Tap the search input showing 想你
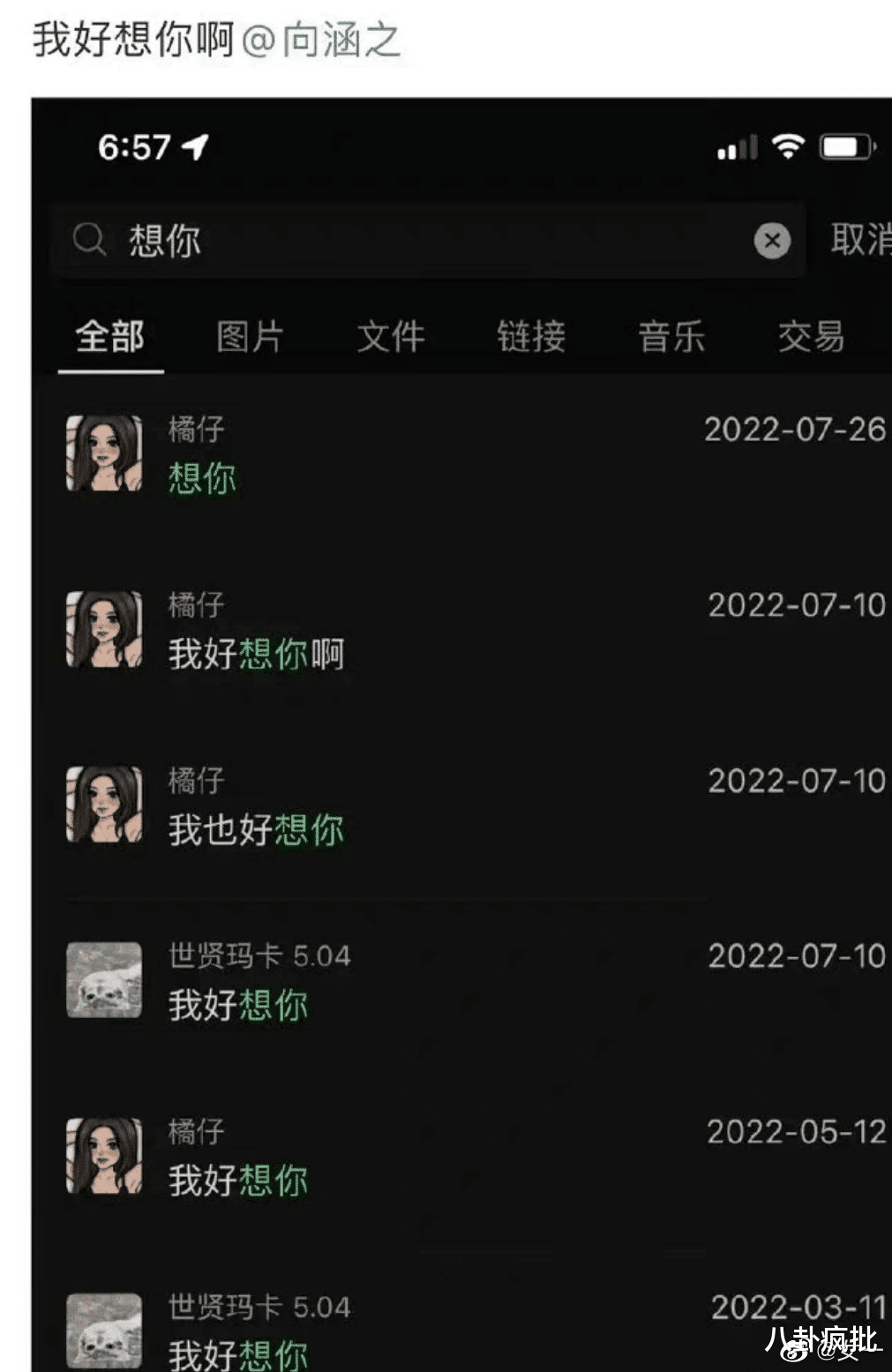Screen dimensions: 892x1372 coord(265,241)
